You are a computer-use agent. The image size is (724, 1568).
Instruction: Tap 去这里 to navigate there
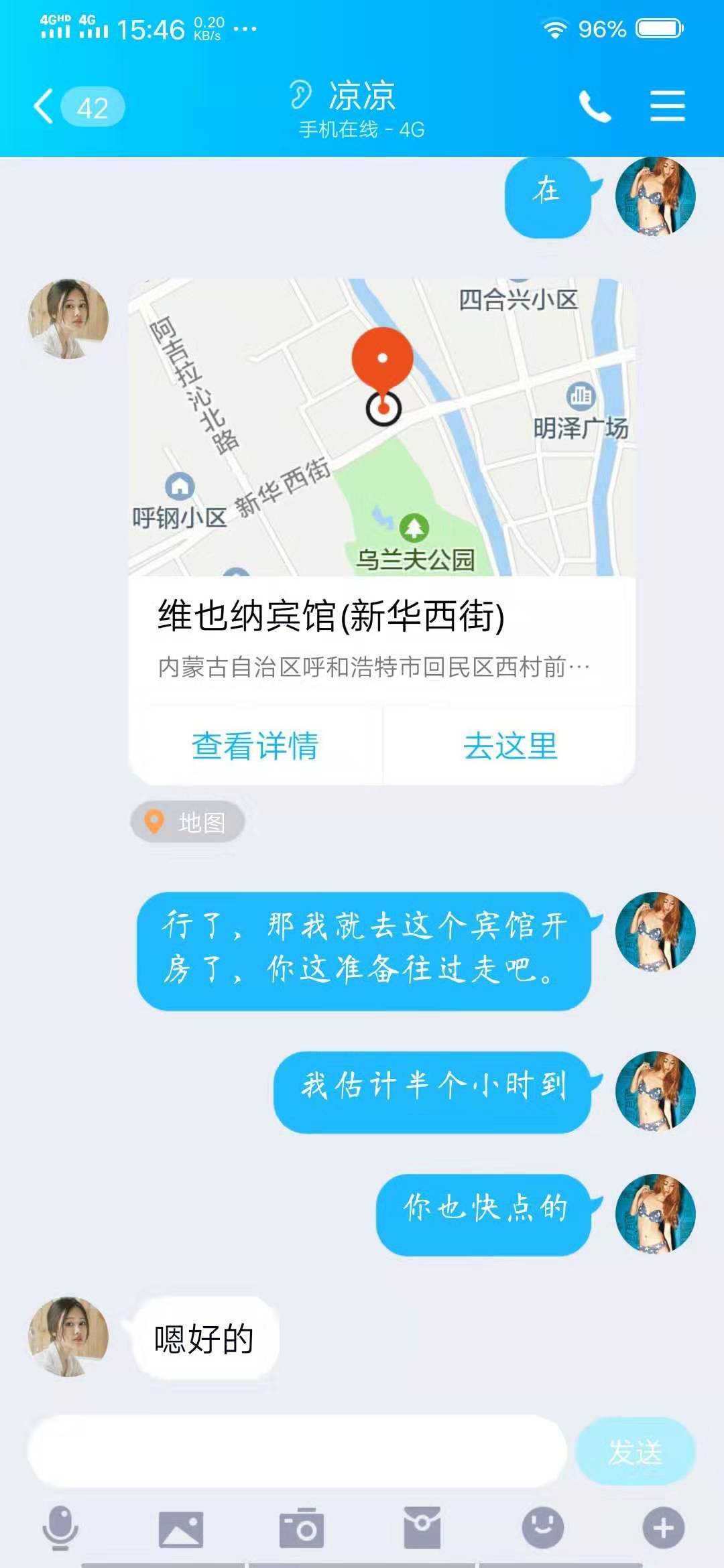pyautogui.click(x=509, y=746)
